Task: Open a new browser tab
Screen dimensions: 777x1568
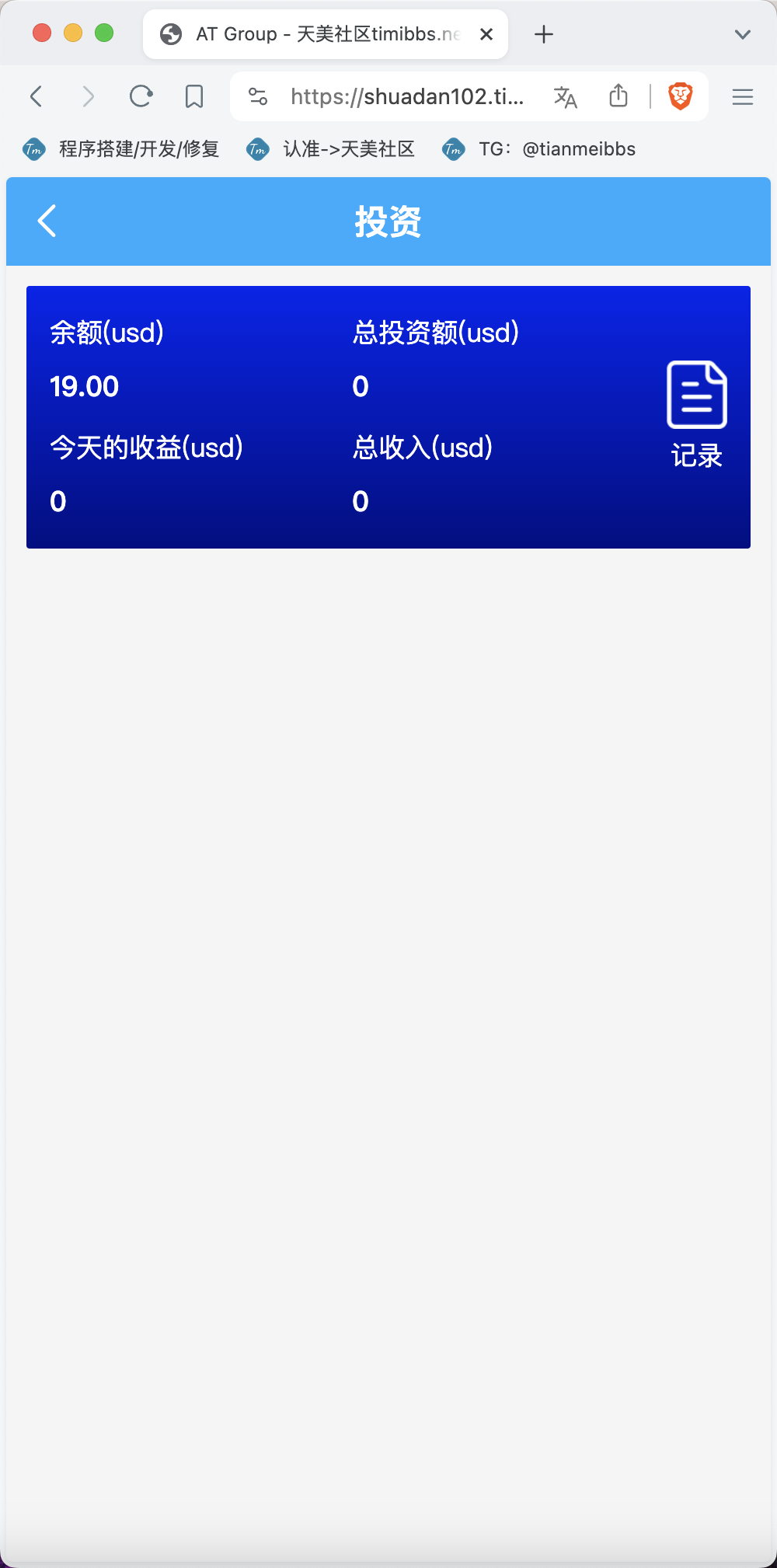Action: (544, 34)
